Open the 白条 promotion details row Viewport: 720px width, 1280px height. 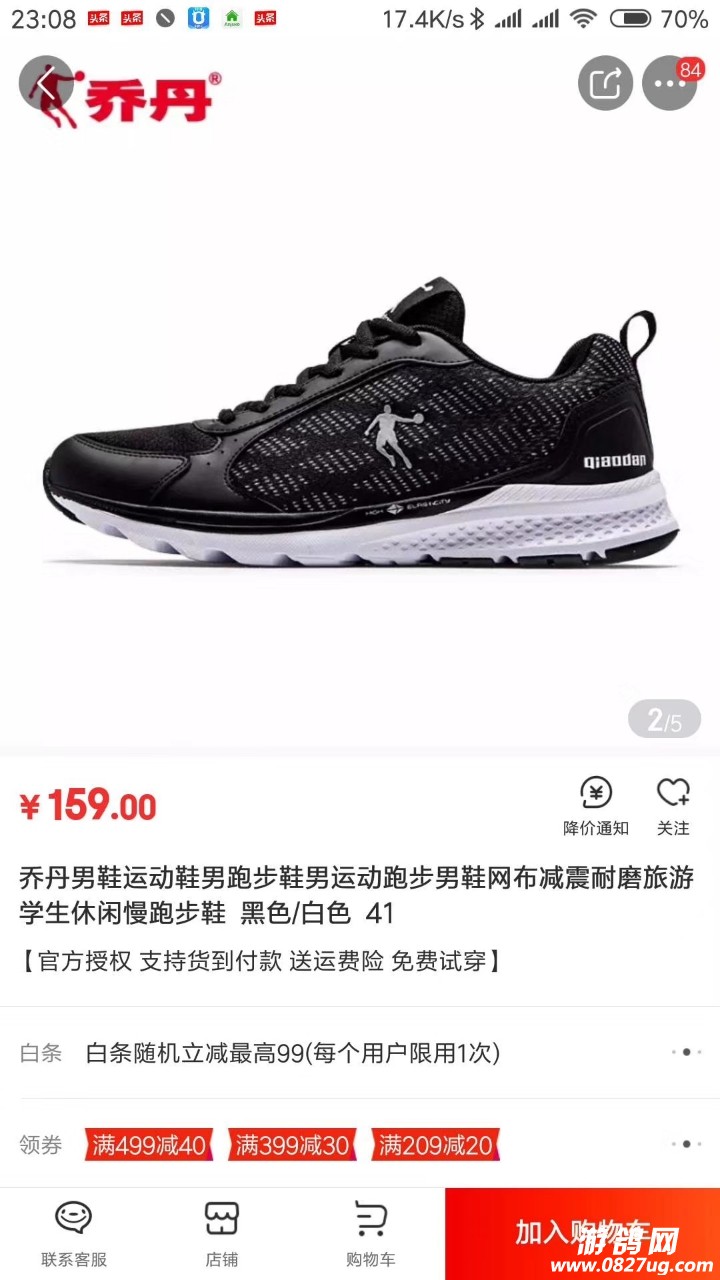tap(360, 1053)
